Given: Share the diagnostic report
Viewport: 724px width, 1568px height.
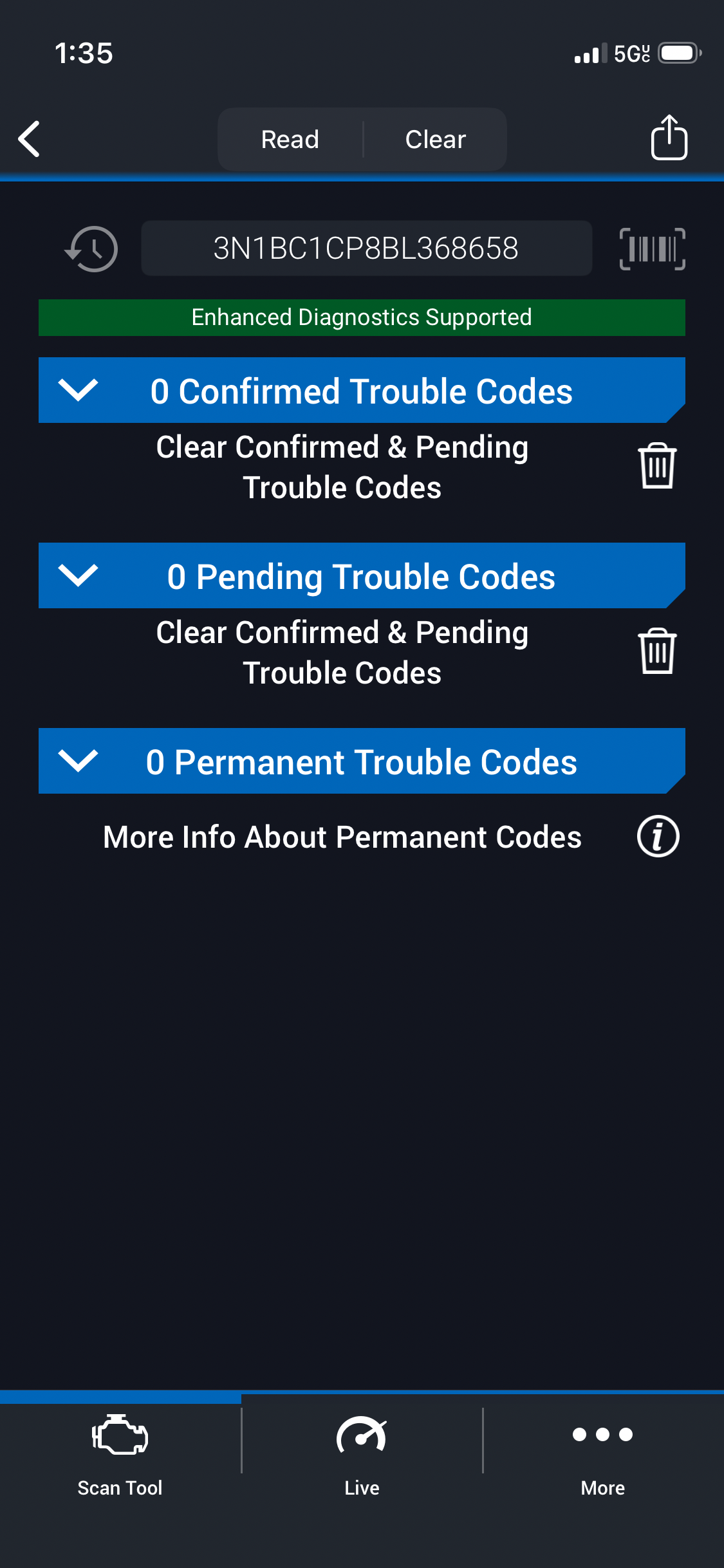Looking at the screenshot, I should [669, 137].
